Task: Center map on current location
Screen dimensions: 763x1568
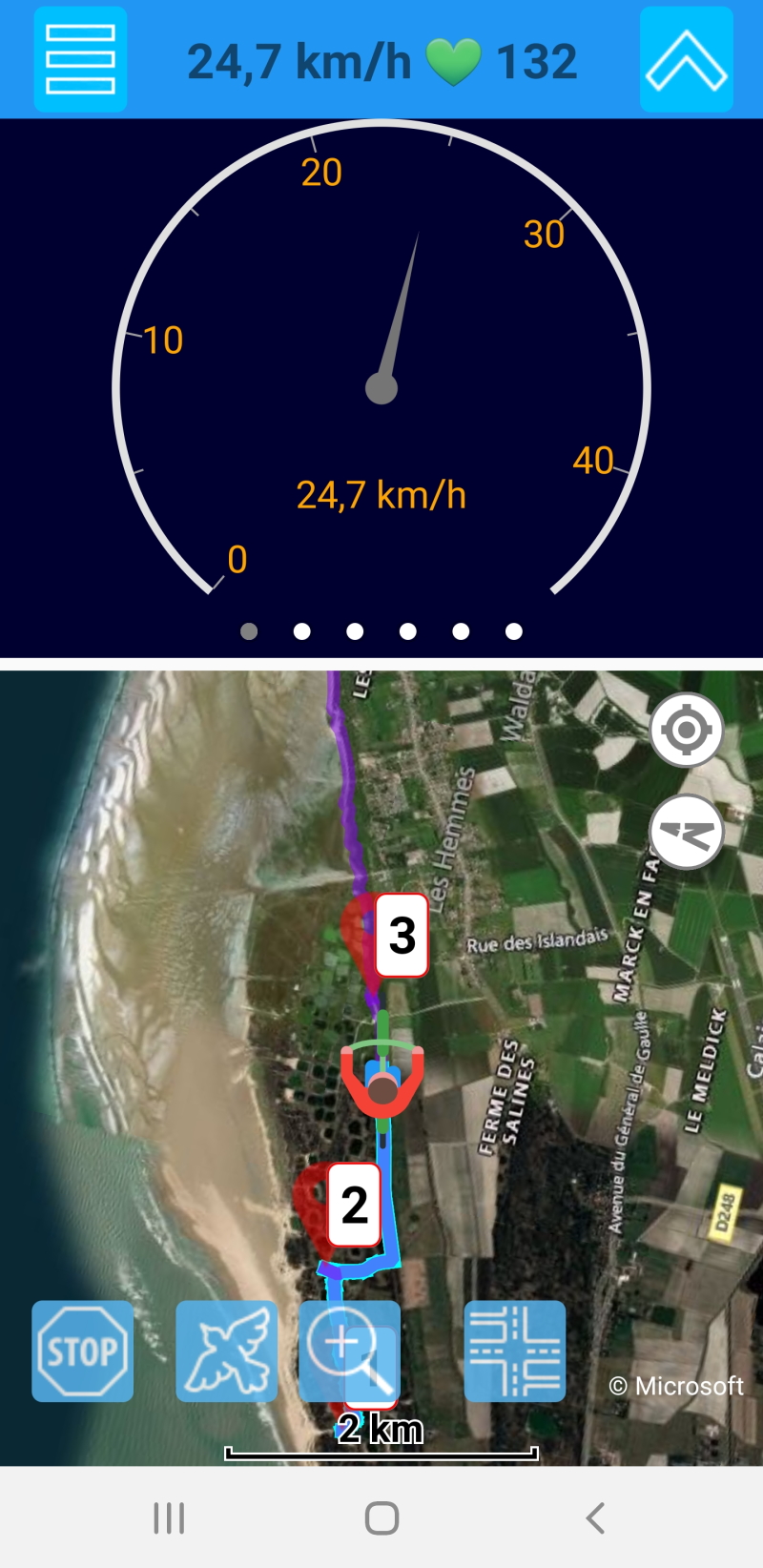Action: click(x=686, y=731)
